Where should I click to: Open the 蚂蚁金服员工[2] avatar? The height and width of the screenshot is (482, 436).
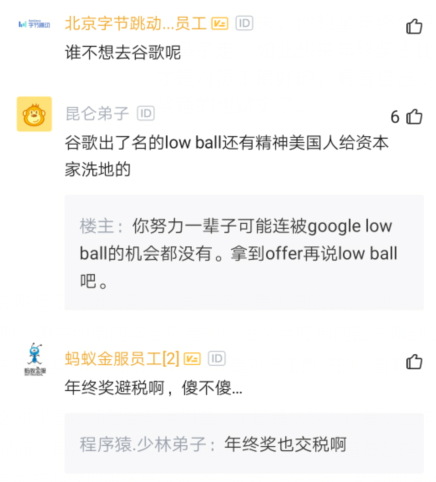(x=35, y=359)
